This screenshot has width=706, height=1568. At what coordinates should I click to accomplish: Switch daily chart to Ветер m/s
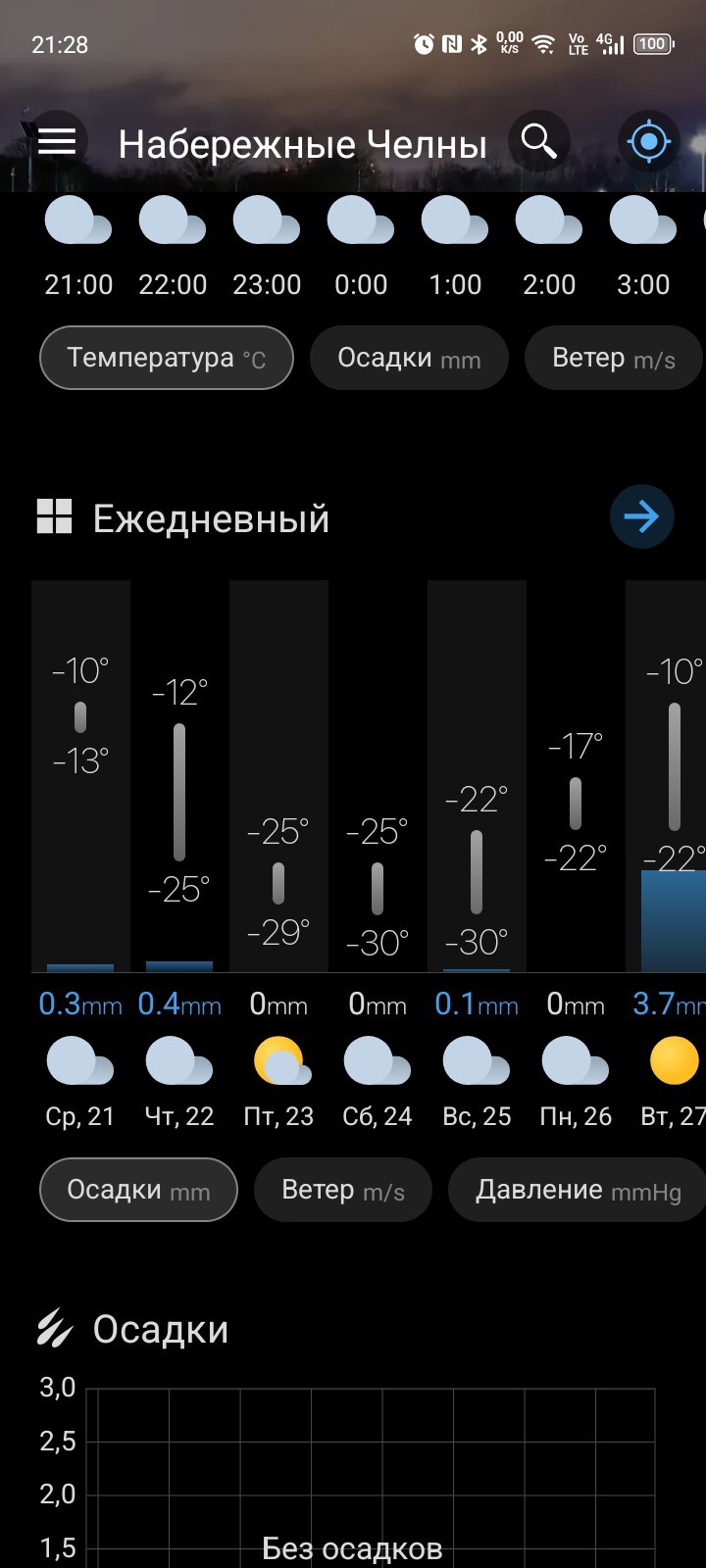point(343,1190)
